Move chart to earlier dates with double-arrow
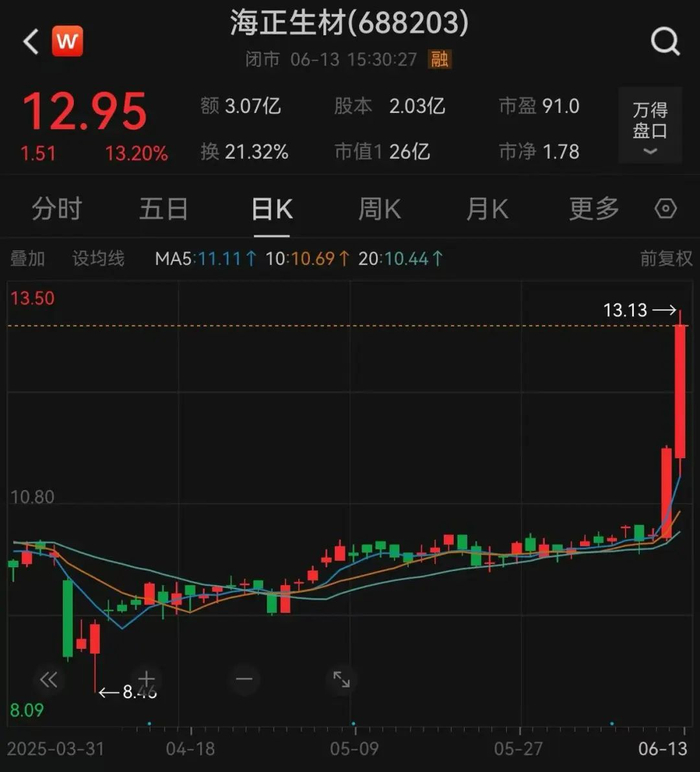This screenshot has height=772, width=700. coord(48,680)
